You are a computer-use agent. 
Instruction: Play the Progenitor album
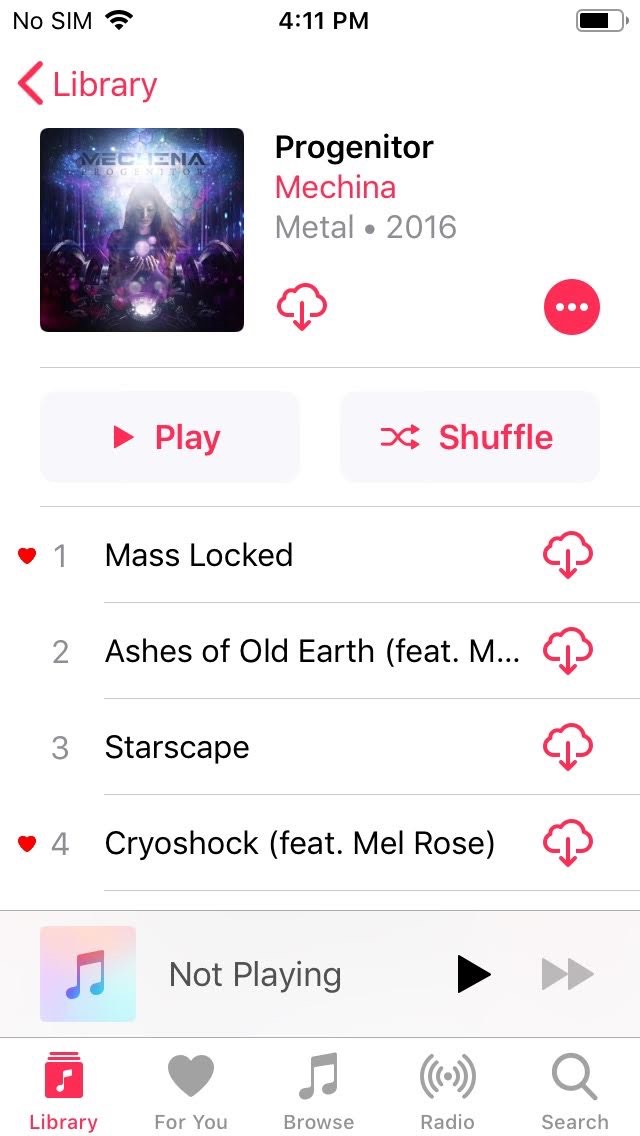[x=170, y=437]
